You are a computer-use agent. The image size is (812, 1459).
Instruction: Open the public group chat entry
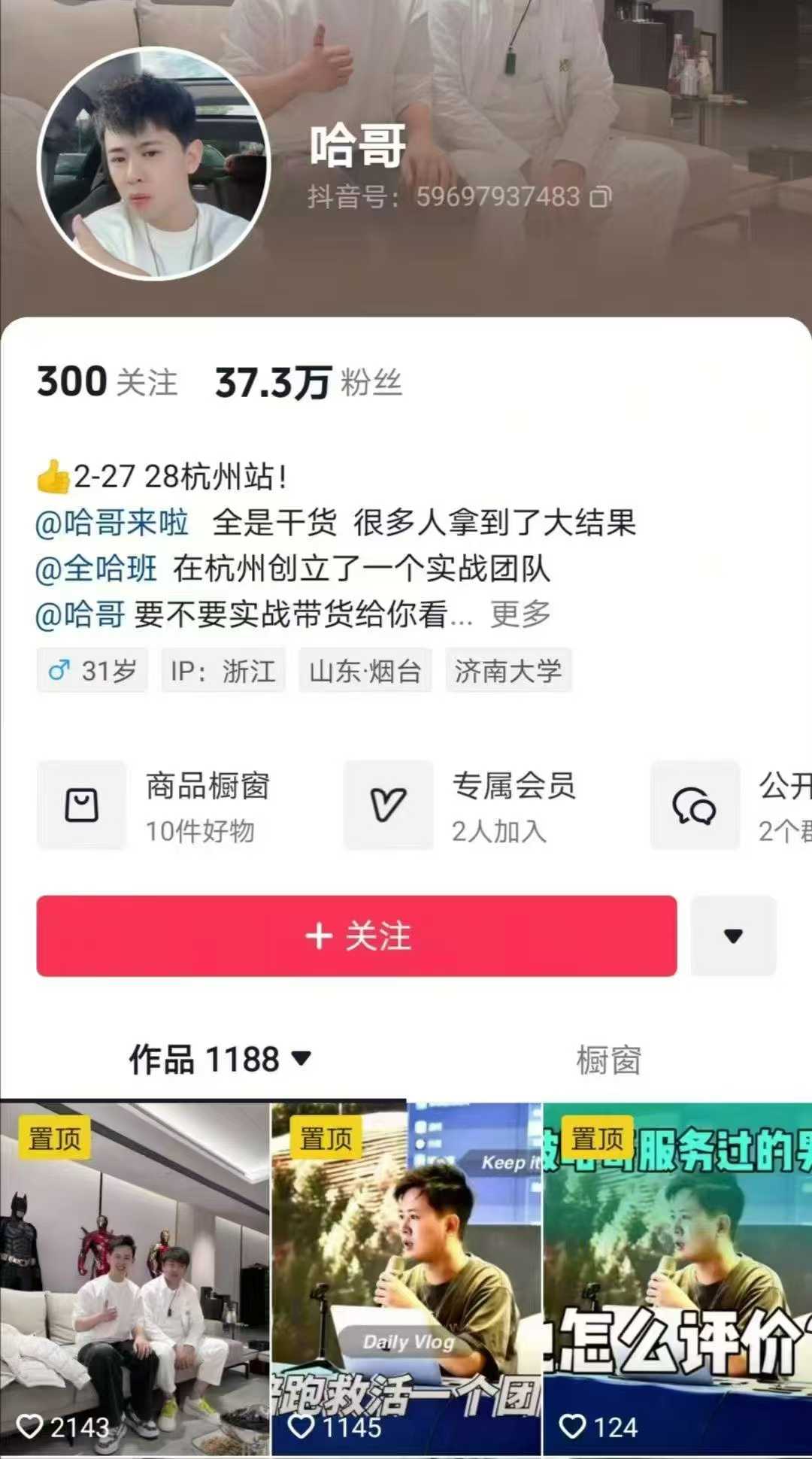tap(729, 805)
